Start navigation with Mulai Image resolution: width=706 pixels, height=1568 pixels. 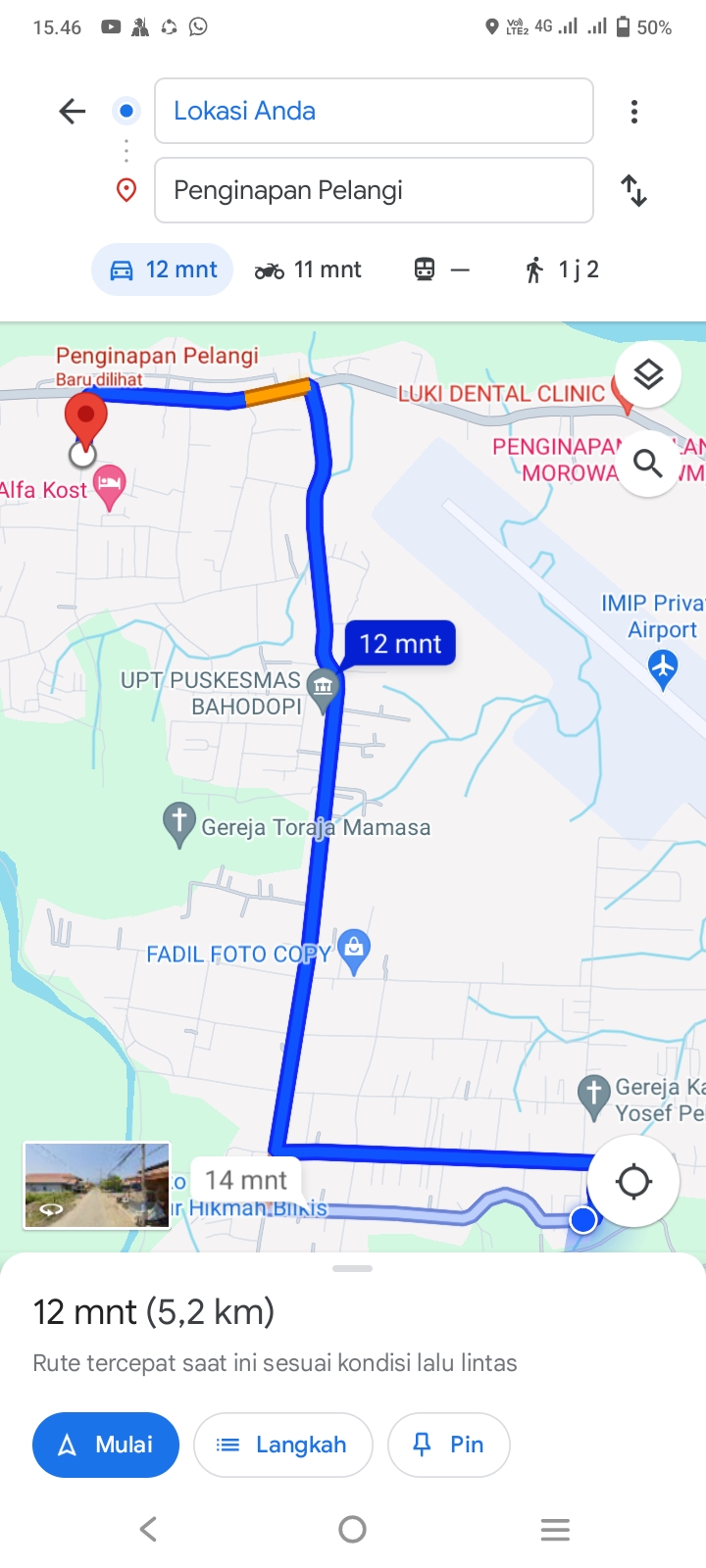pyautogui.click(x=106, y=1445)
